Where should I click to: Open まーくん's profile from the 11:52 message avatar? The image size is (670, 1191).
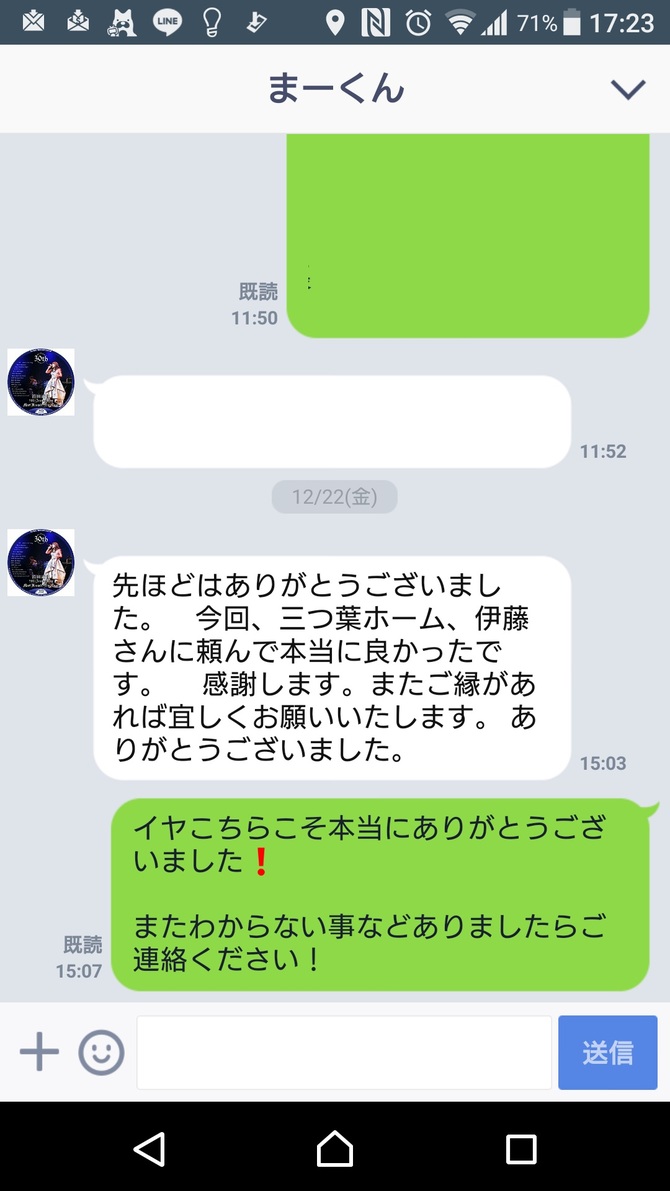(41, 382)
